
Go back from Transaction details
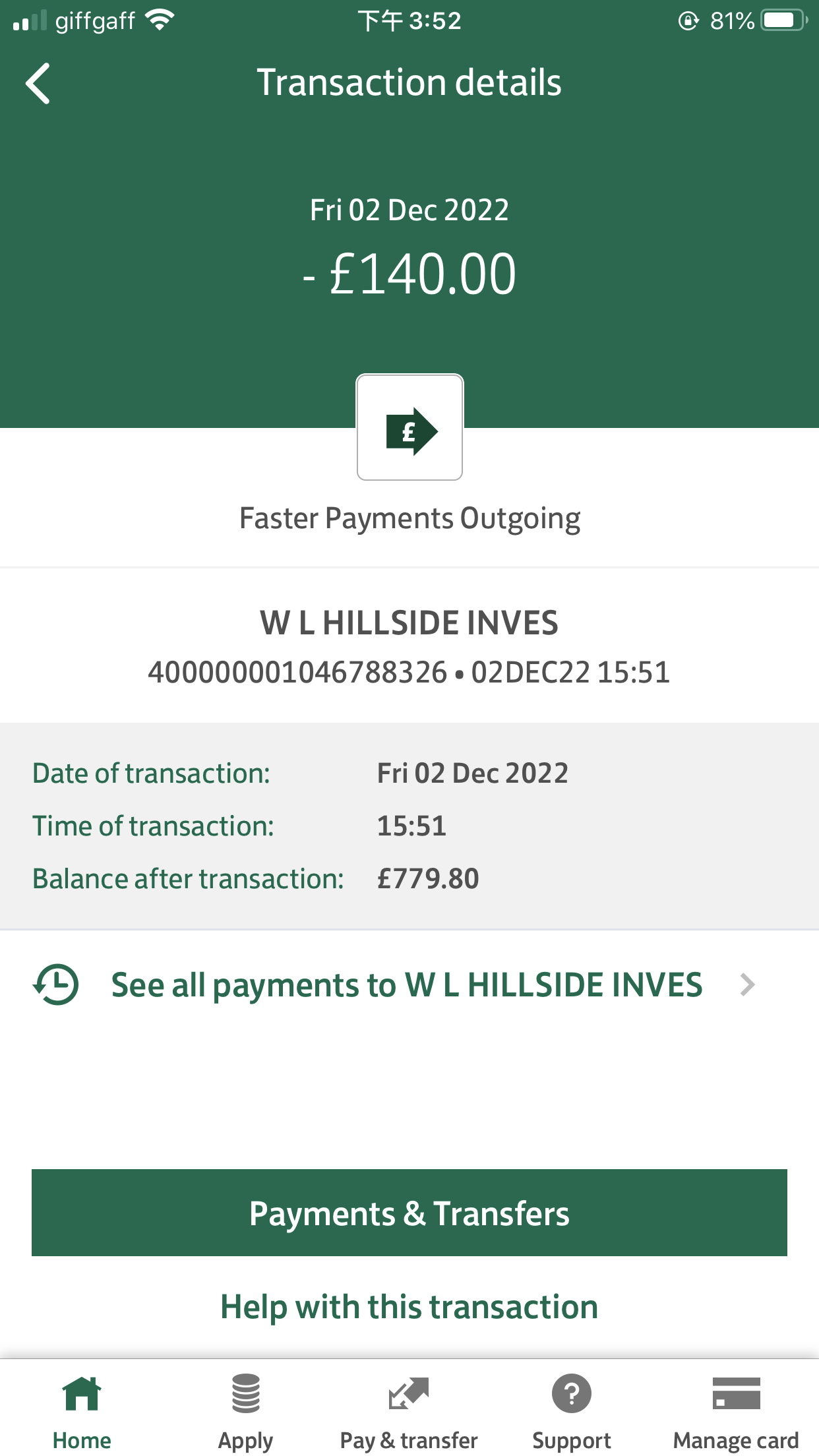38,84
